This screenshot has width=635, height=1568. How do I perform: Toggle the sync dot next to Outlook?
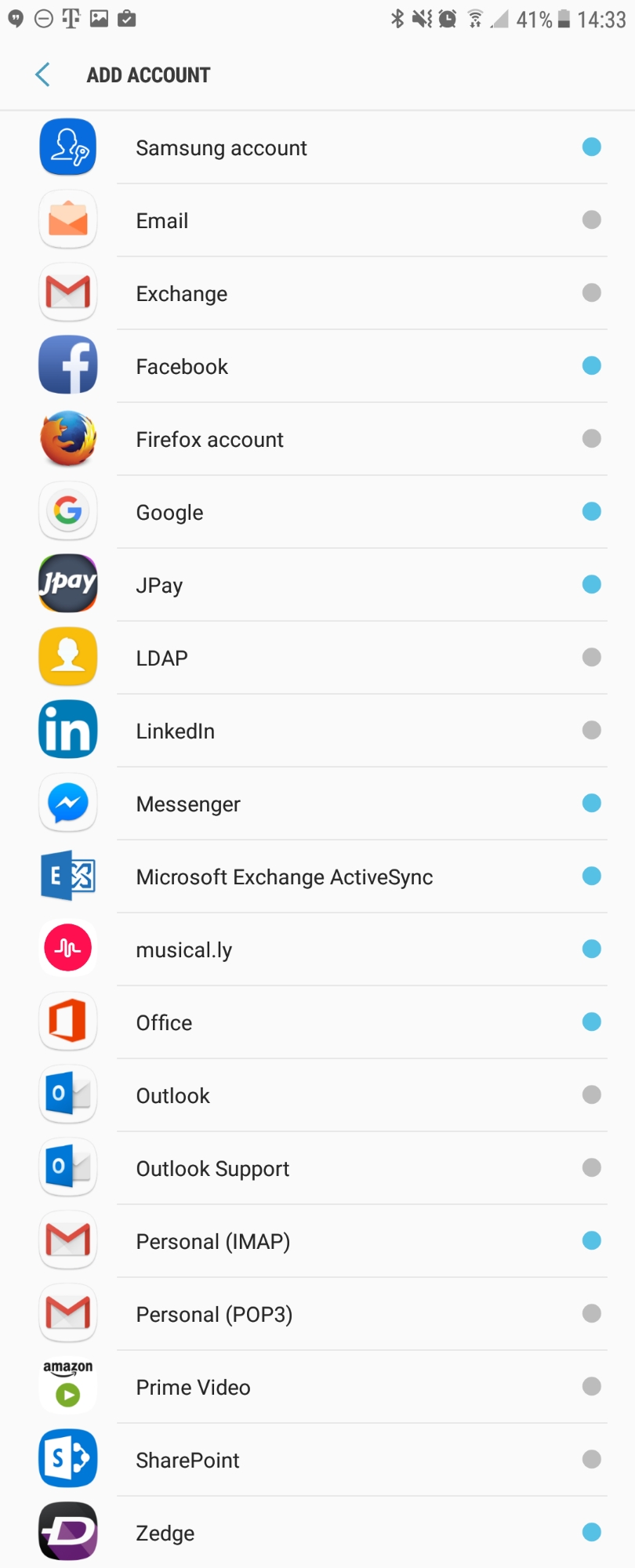tap(591, 1094)
